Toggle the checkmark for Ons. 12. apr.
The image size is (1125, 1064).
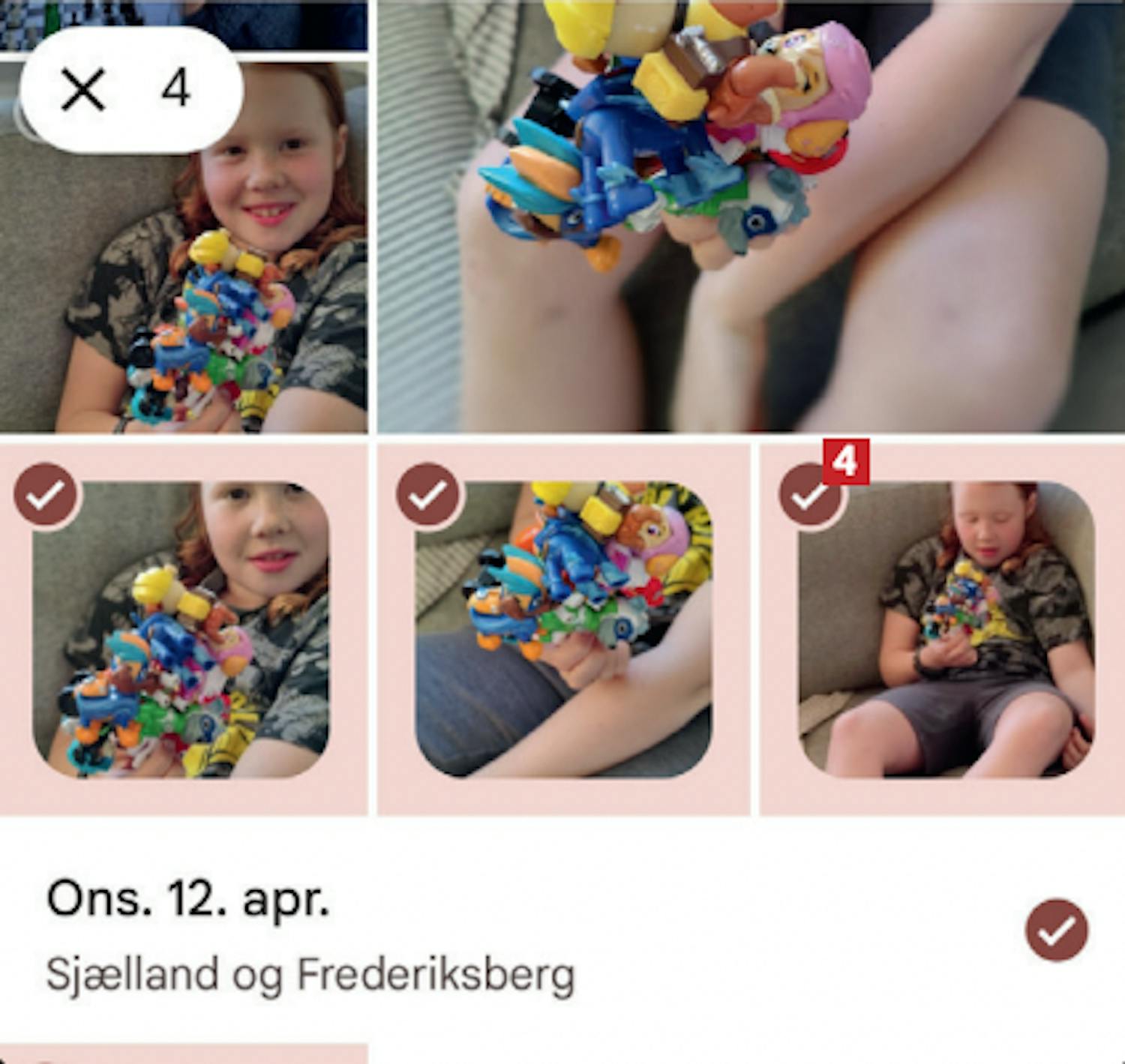coord(1056,930)
